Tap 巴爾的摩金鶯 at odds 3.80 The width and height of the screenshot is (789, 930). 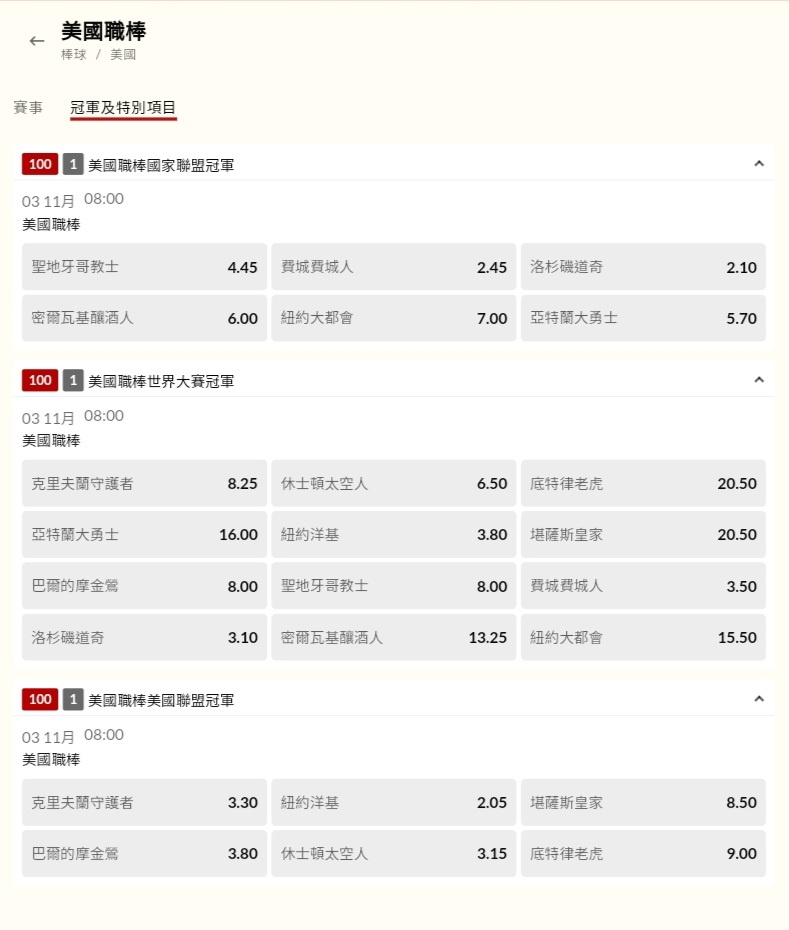[x=144, y=853]
